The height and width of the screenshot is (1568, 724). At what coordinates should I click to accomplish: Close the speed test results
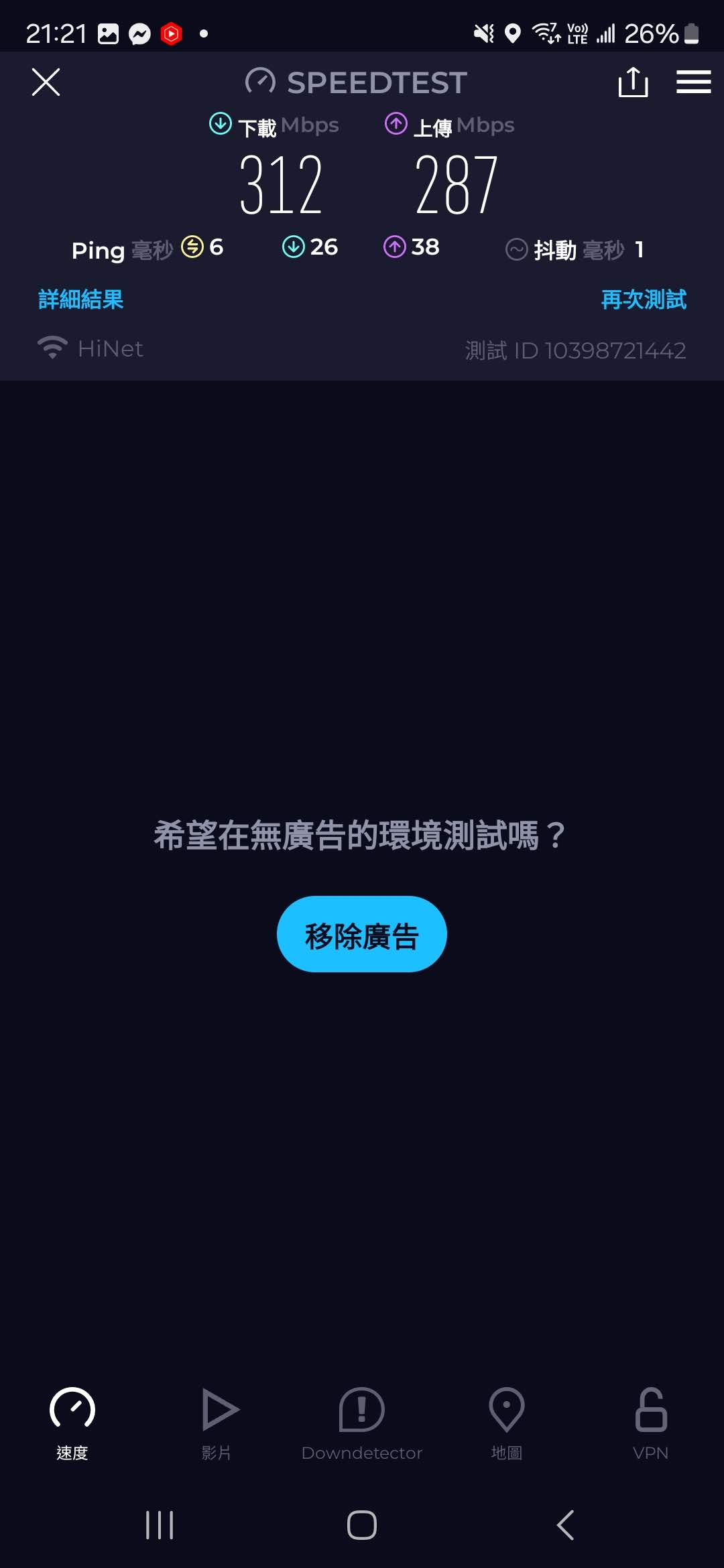[46, 82]
